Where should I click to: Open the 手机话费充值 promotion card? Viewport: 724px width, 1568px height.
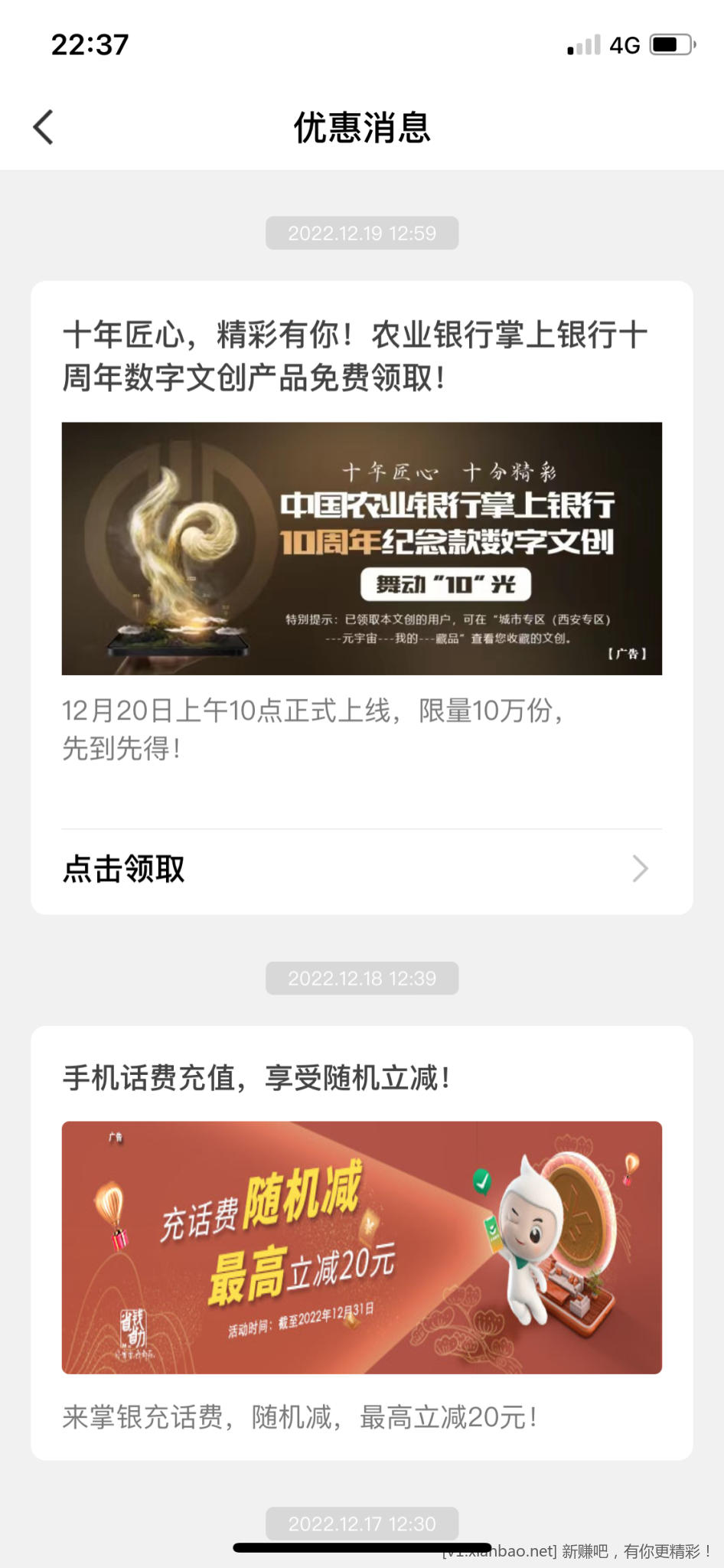[361, 1247]
